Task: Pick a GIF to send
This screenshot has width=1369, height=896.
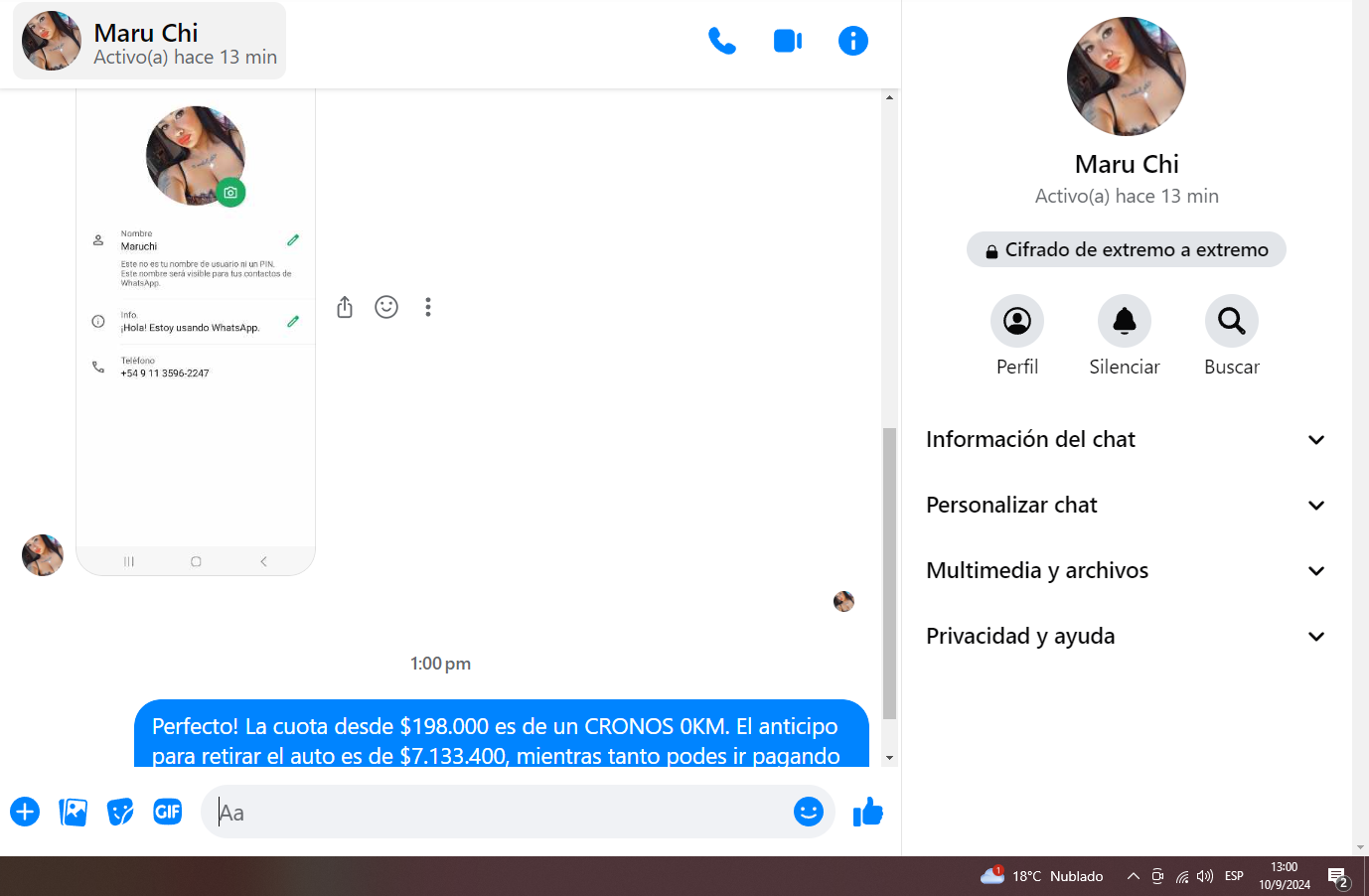Action: pos(168,812)
